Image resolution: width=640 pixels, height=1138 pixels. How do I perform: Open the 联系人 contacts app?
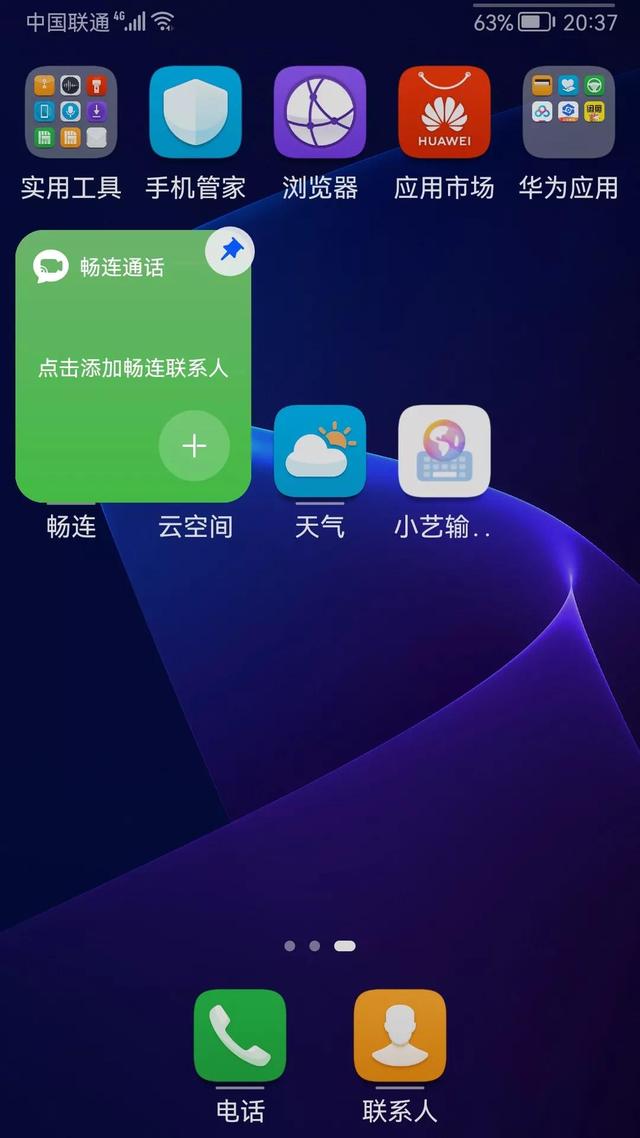(400, 1036)
